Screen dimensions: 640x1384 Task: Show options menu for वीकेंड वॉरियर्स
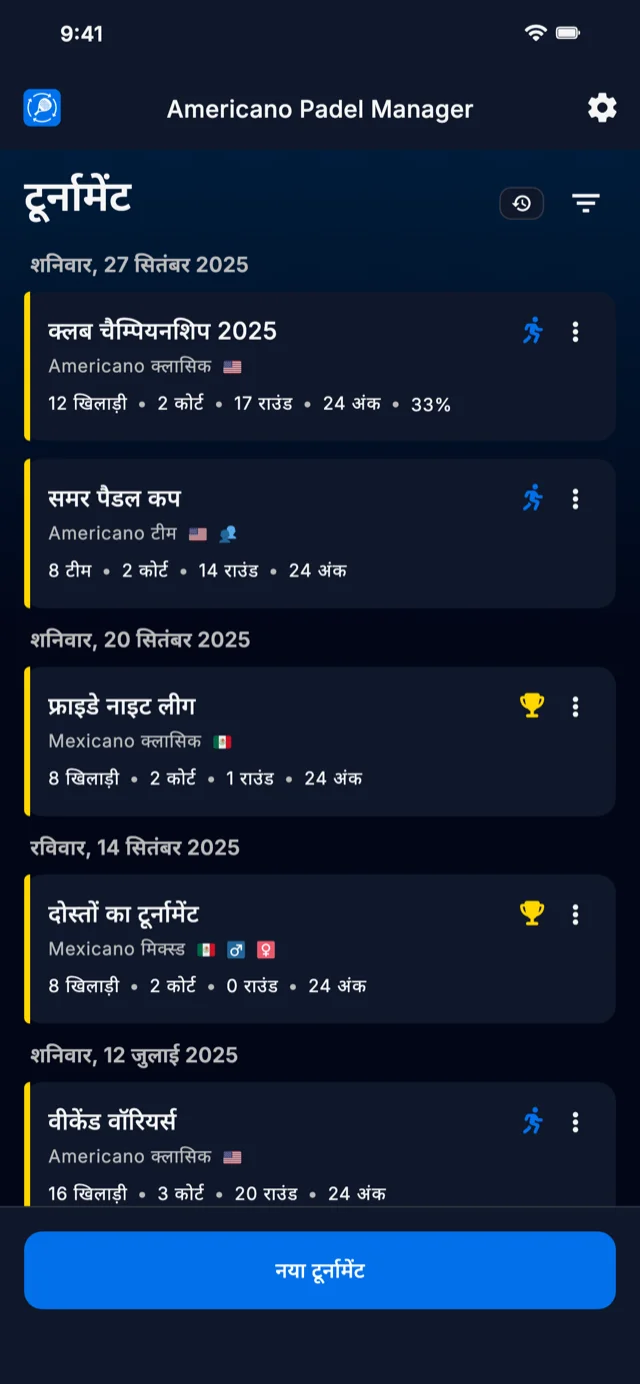pyautogui.click(x=575, y=1122)
